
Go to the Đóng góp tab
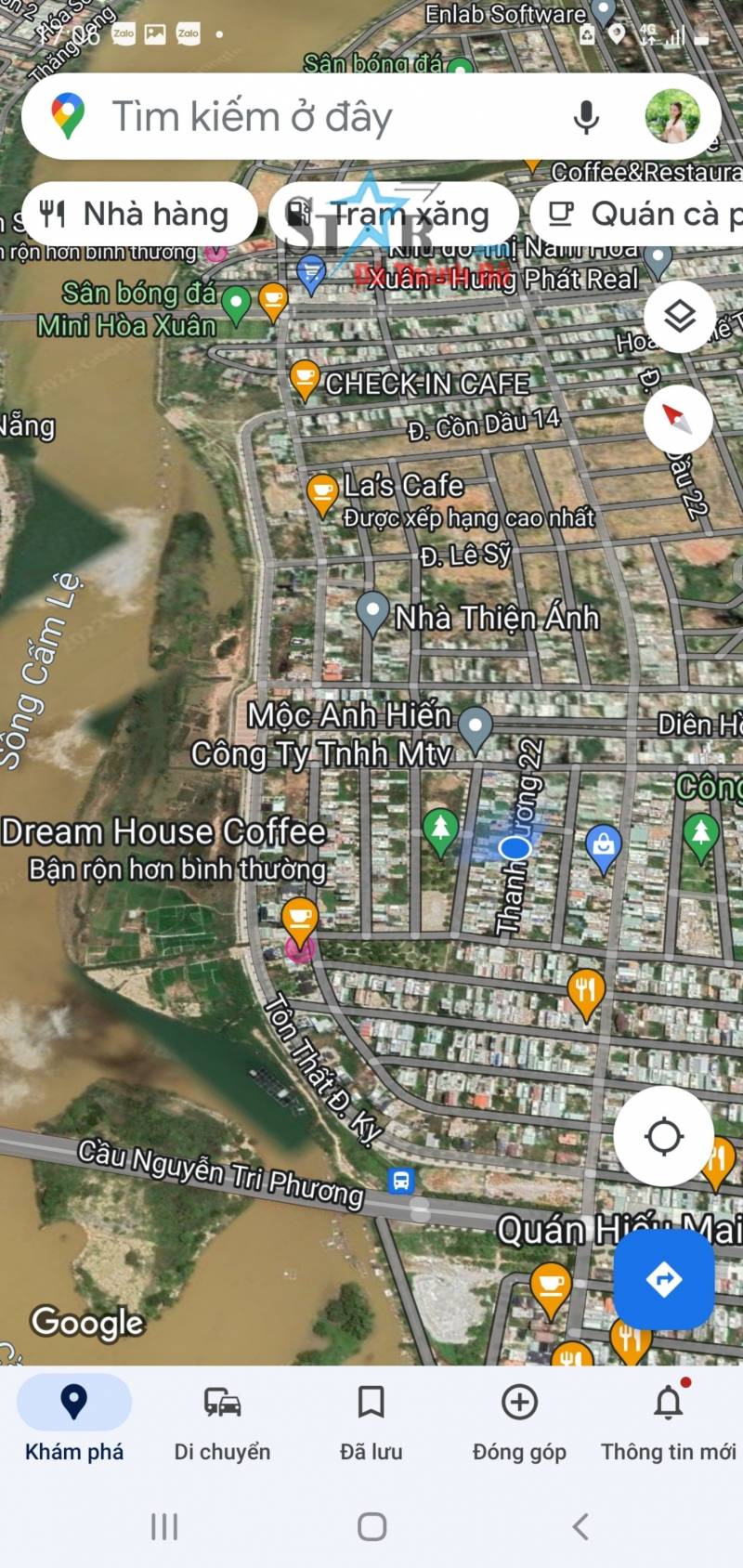(520, 1419)
